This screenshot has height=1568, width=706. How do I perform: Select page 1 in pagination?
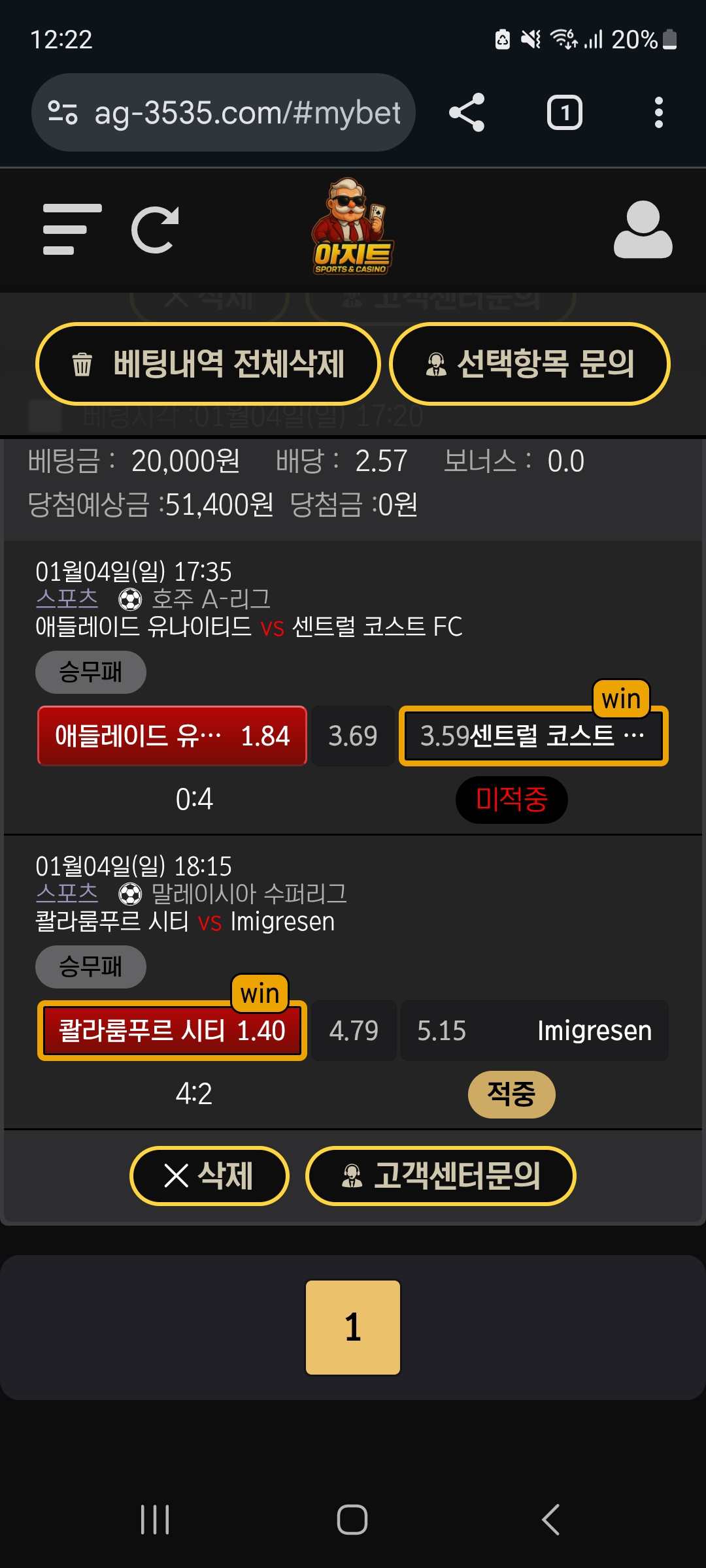click(353, 1327)
